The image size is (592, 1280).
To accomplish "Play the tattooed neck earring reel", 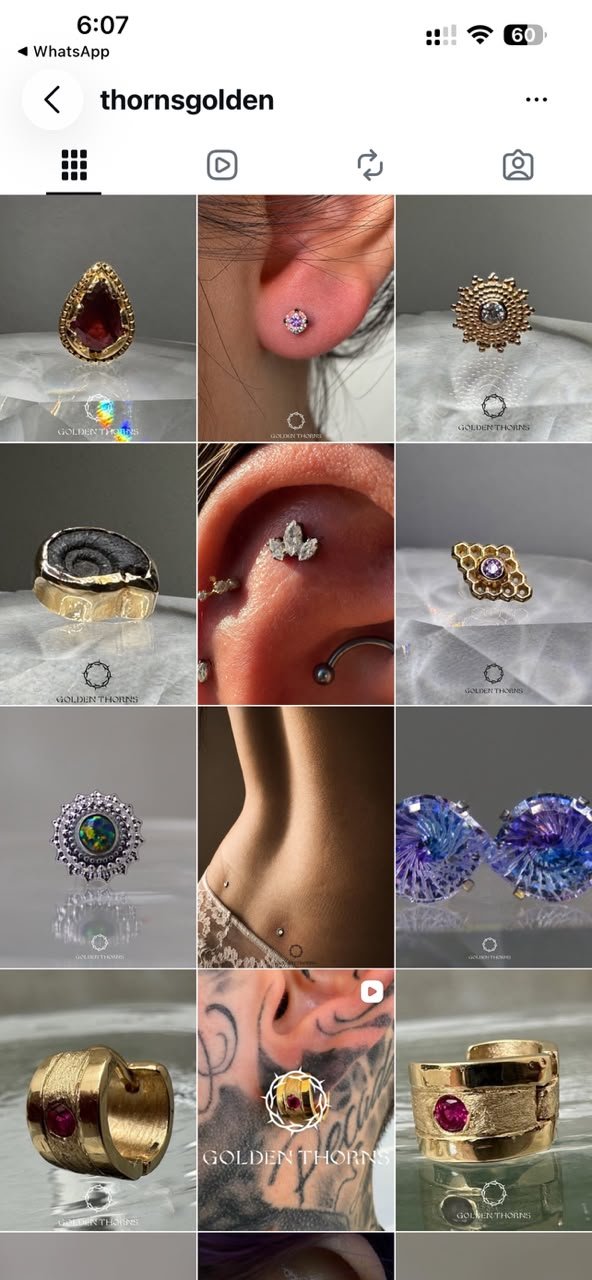I will (296, 1099).
